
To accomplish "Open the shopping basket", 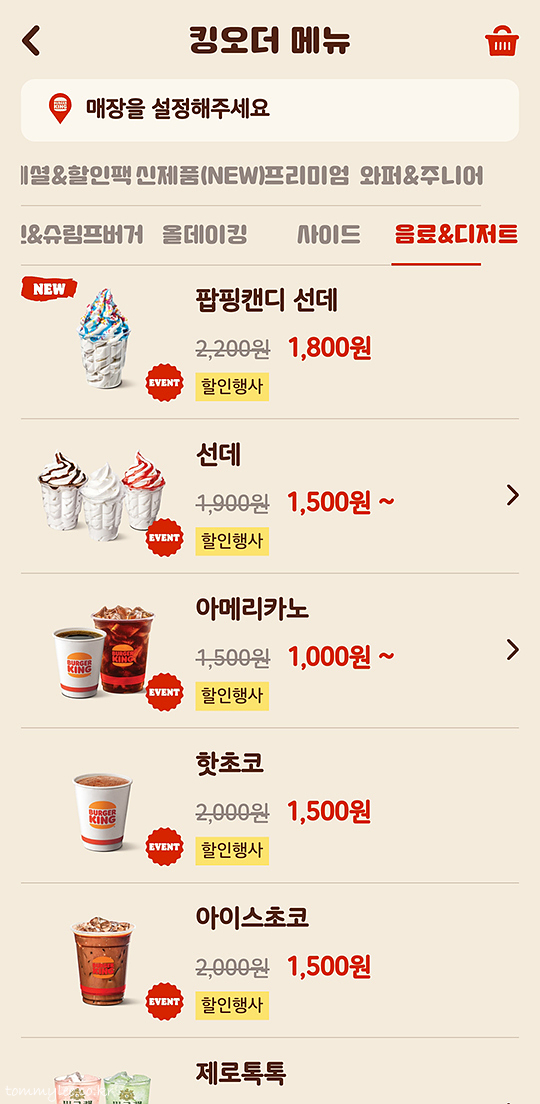I will click(502, 41).
